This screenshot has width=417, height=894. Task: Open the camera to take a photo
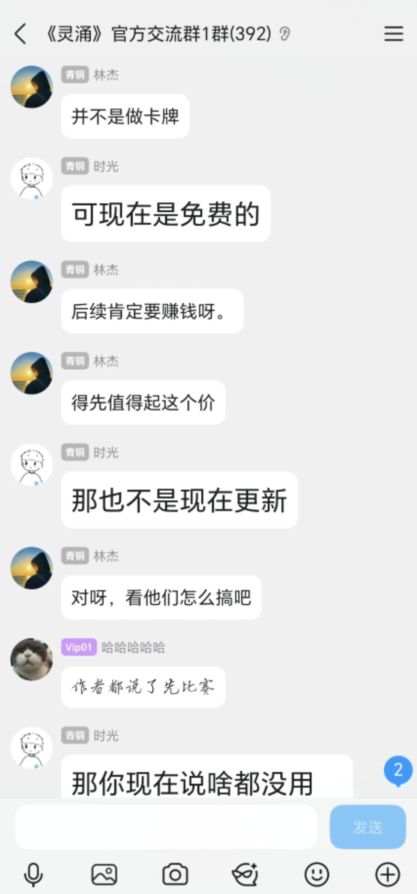[175, 874]
